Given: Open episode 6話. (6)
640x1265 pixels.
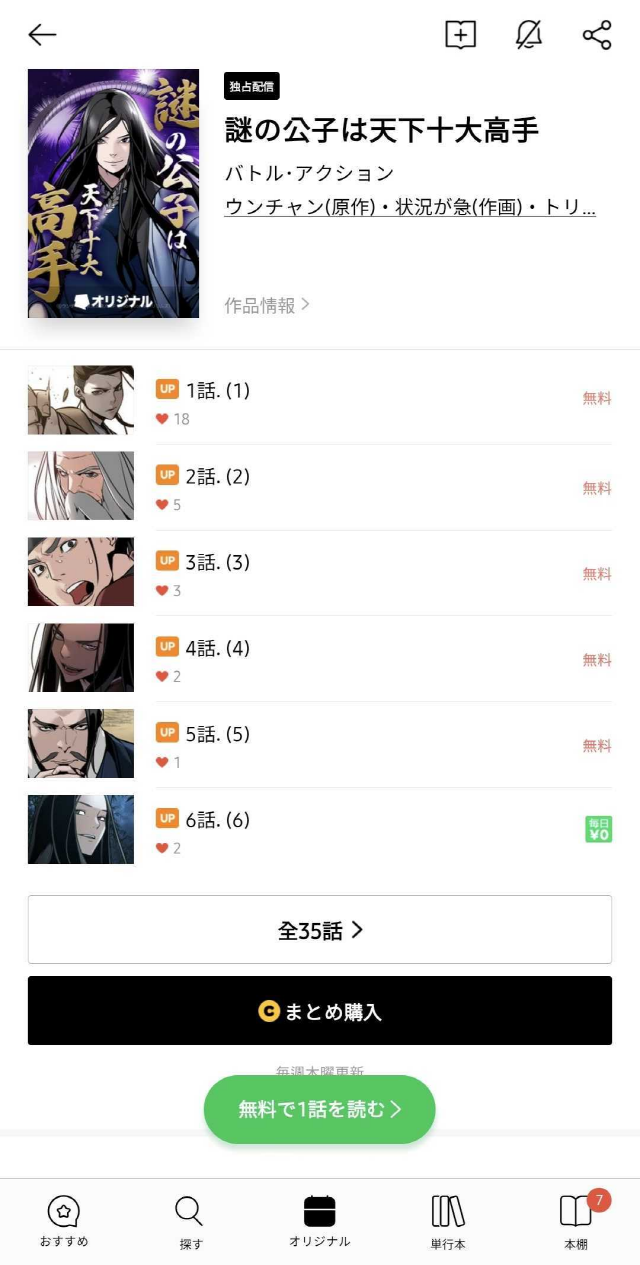Looking at the screenshot, I should click(x=320, y=830).
